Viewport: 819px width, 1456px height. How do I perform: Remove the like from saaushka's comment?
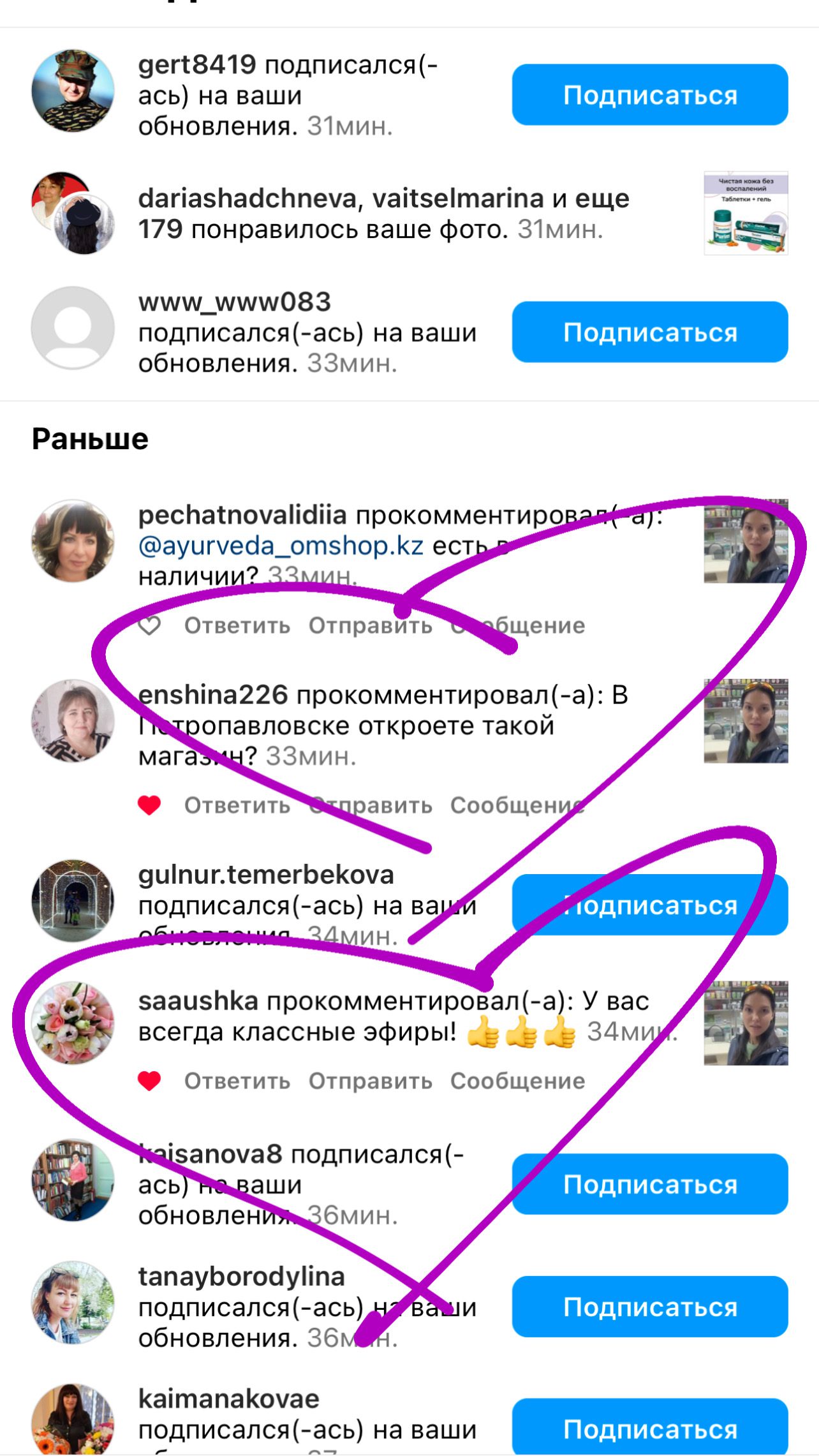coord(149,1081)
